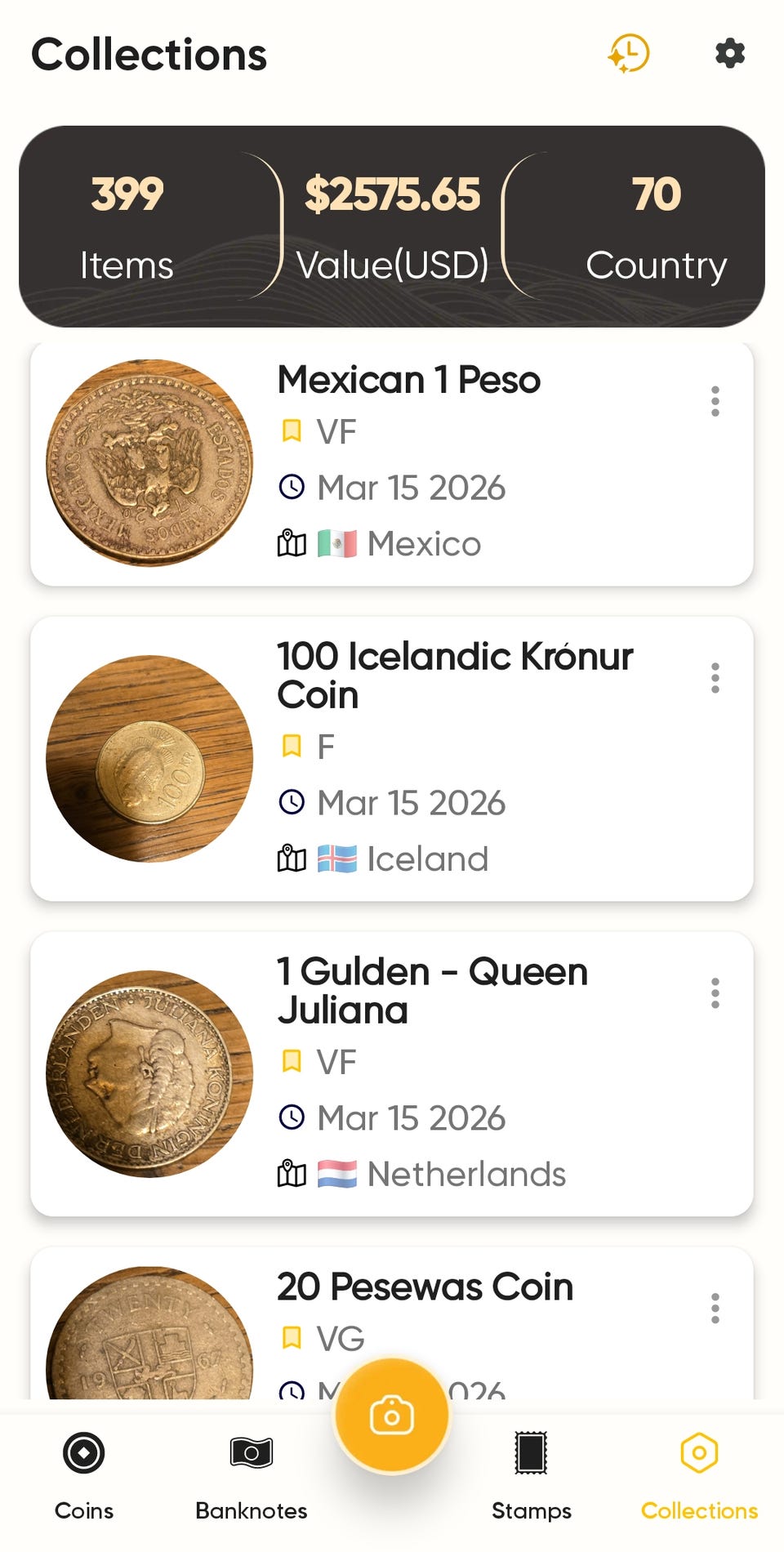Tap the F grade bookmark on Icelandic Krónur
Viewport: 784px width, 1552px height.
pos(291,746)
